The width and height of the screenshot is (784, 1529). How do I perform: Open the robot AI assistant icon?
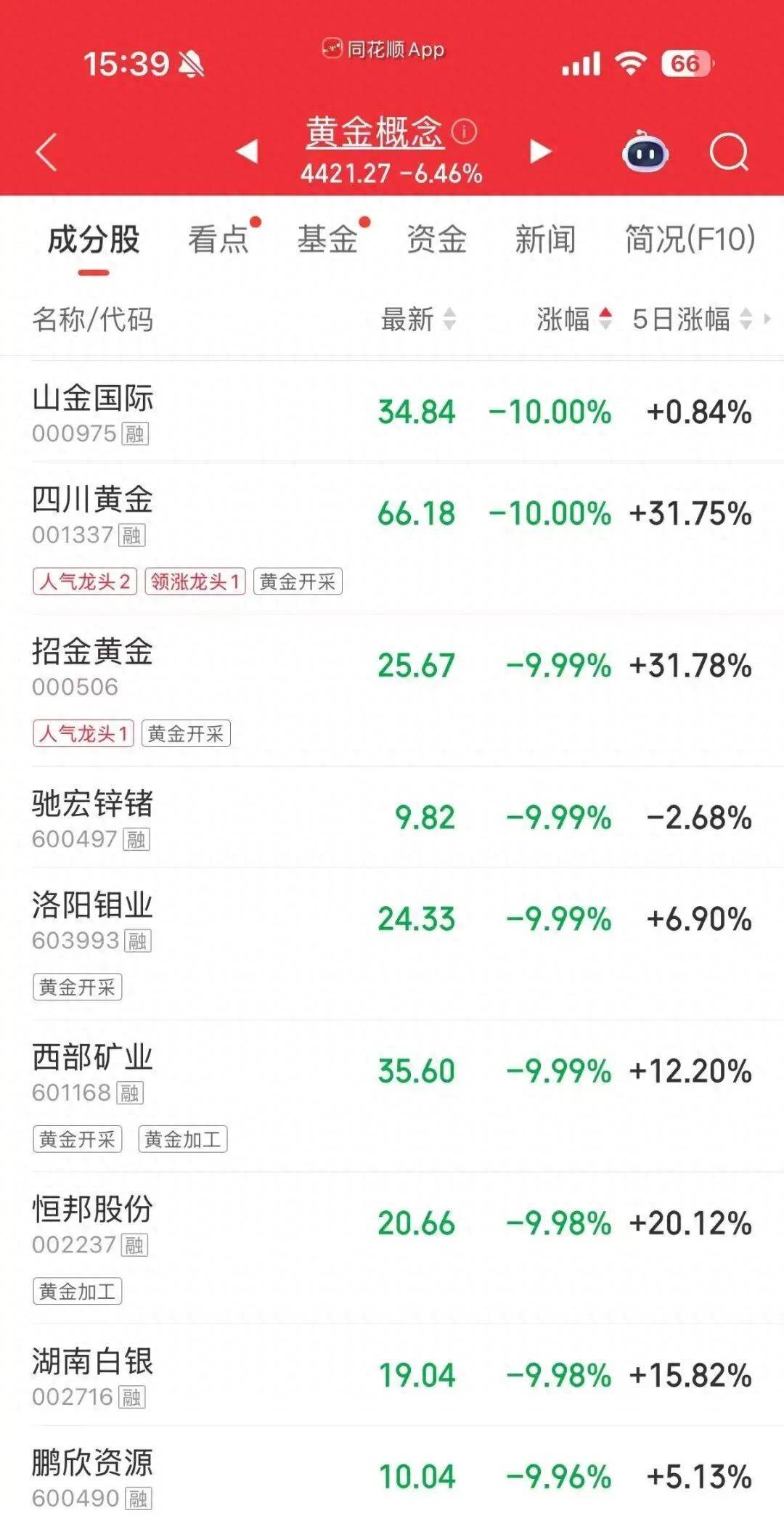click(645, 152)
